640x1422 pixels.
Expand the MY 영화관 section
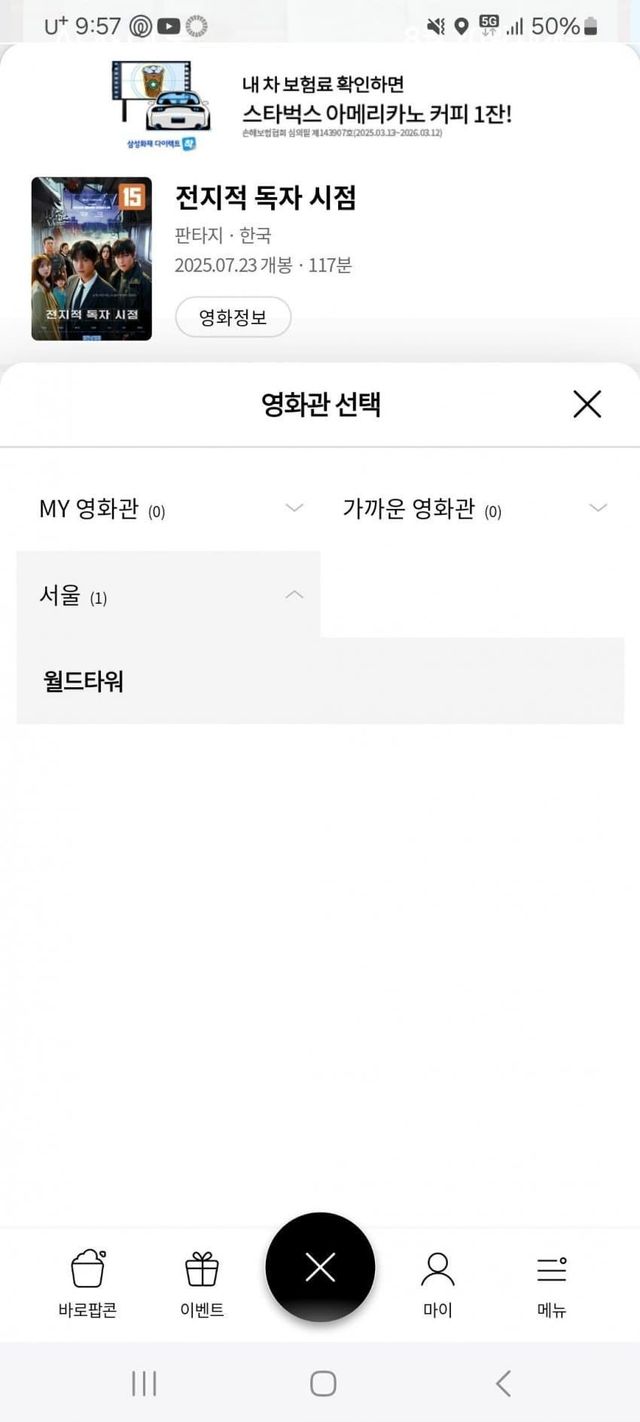coord(169,508)
